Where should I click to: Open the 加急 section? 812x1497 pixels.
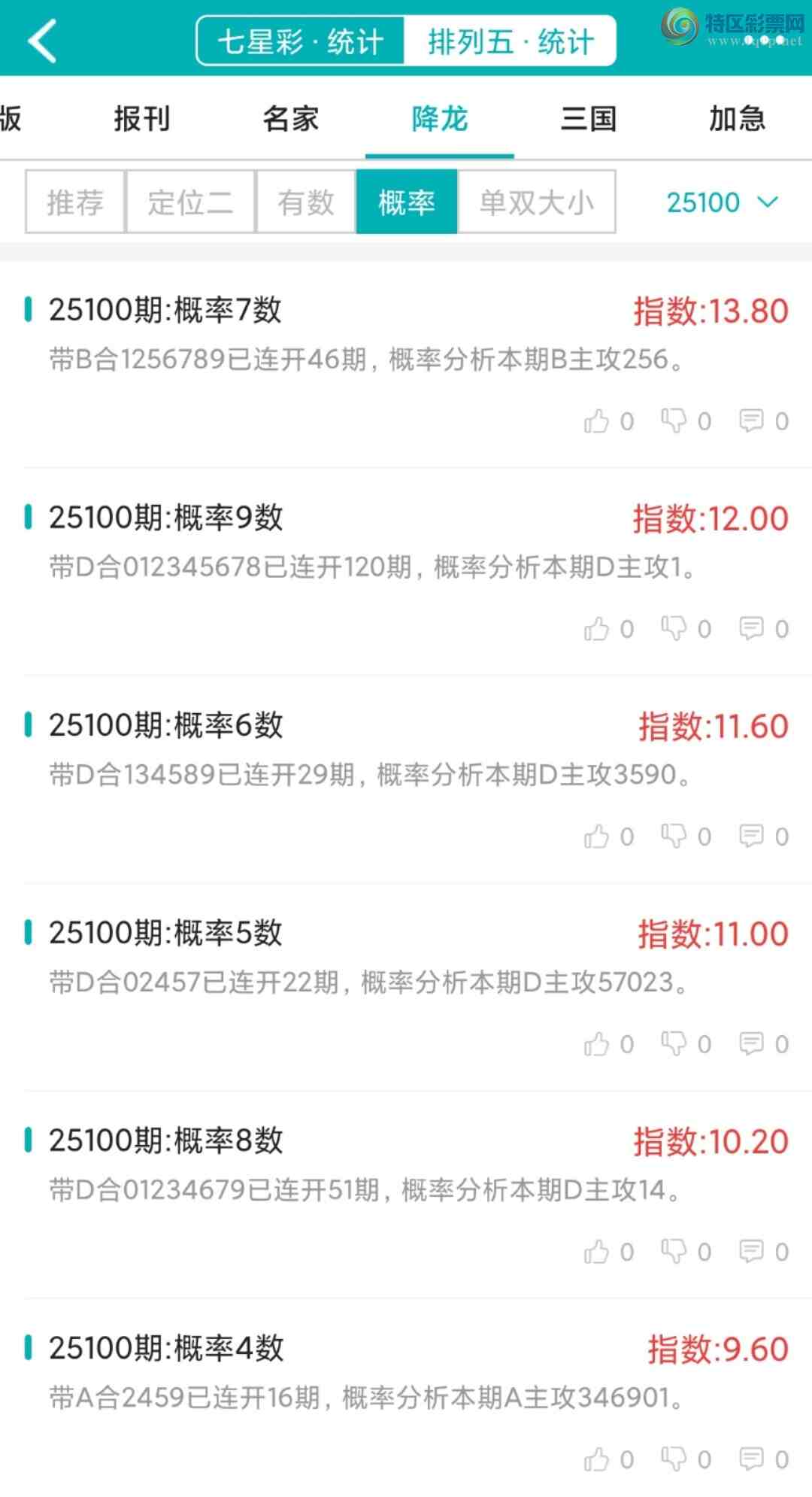[738, 119]
